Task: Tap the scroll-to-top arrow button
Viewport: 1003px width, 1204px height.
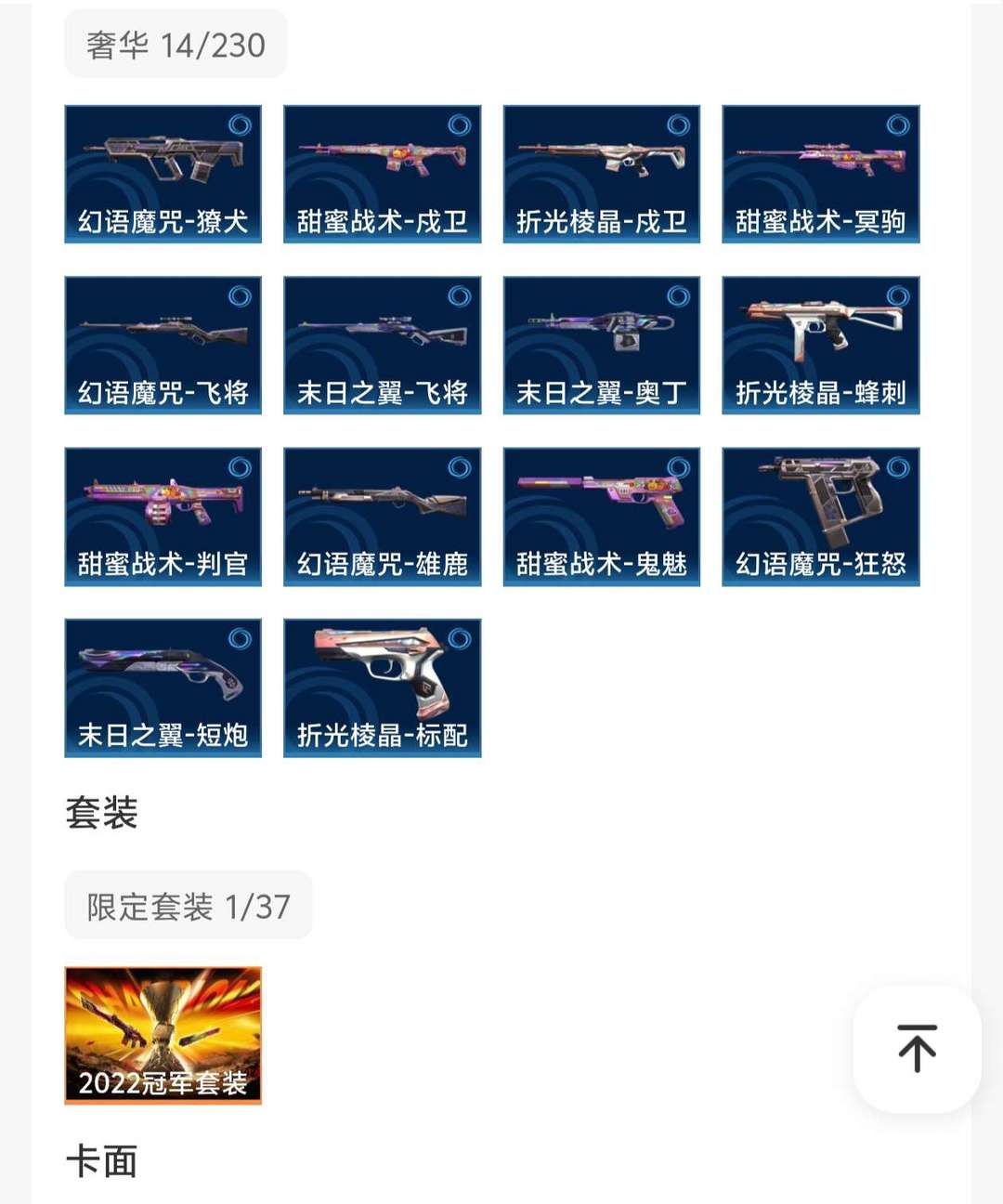Action: (917, 1048)
